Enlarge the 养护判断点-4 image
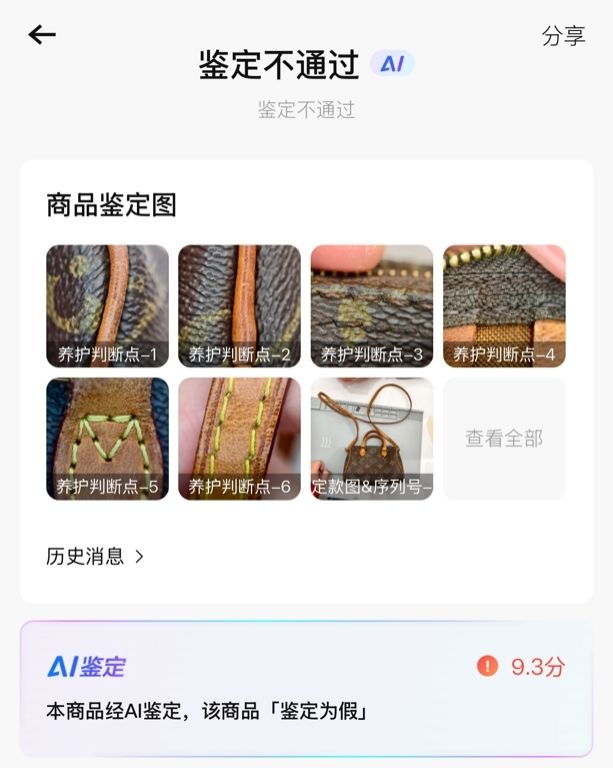The height and width of the screenshot is (768, 613). [x=504, y=306]
